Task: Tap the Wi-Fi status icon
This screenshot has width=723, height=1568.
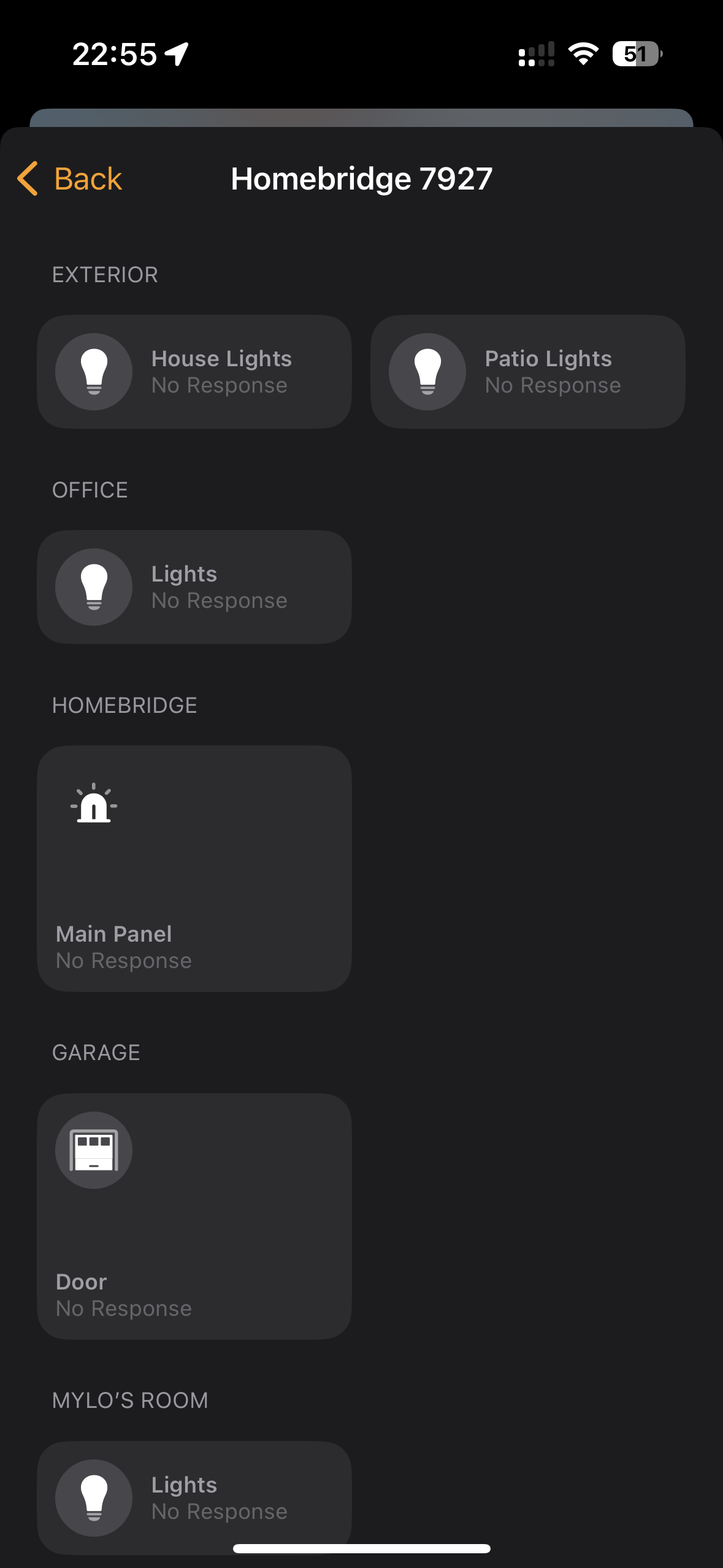Action: [581, 54]
